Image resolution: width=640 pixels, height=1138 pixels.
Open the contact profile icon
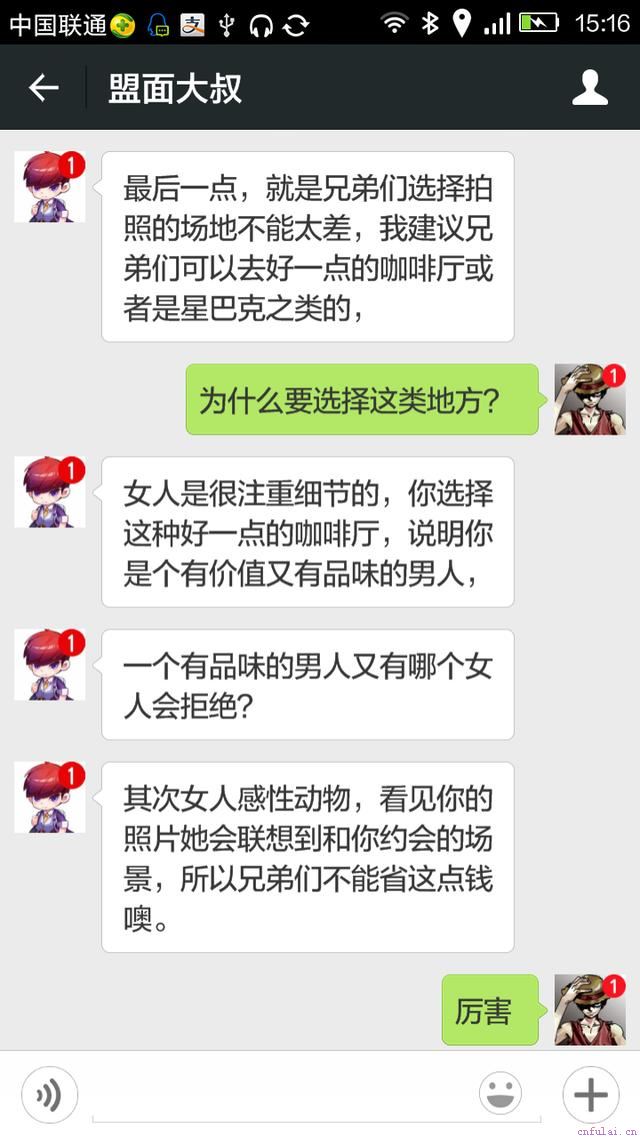pos(590,88)
